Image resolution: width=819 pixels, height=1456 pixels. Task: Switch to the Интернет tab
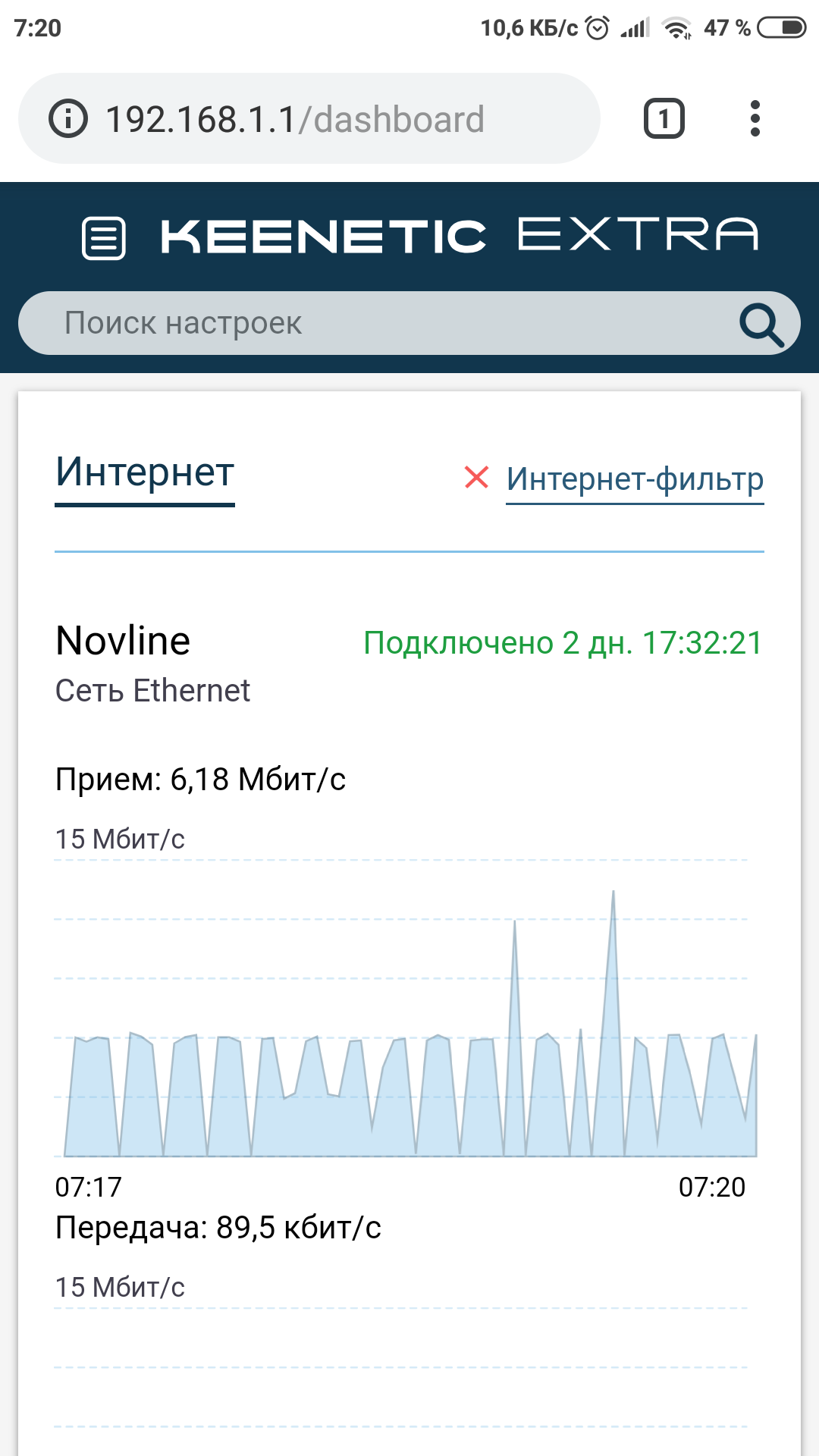tap(145, 473)
